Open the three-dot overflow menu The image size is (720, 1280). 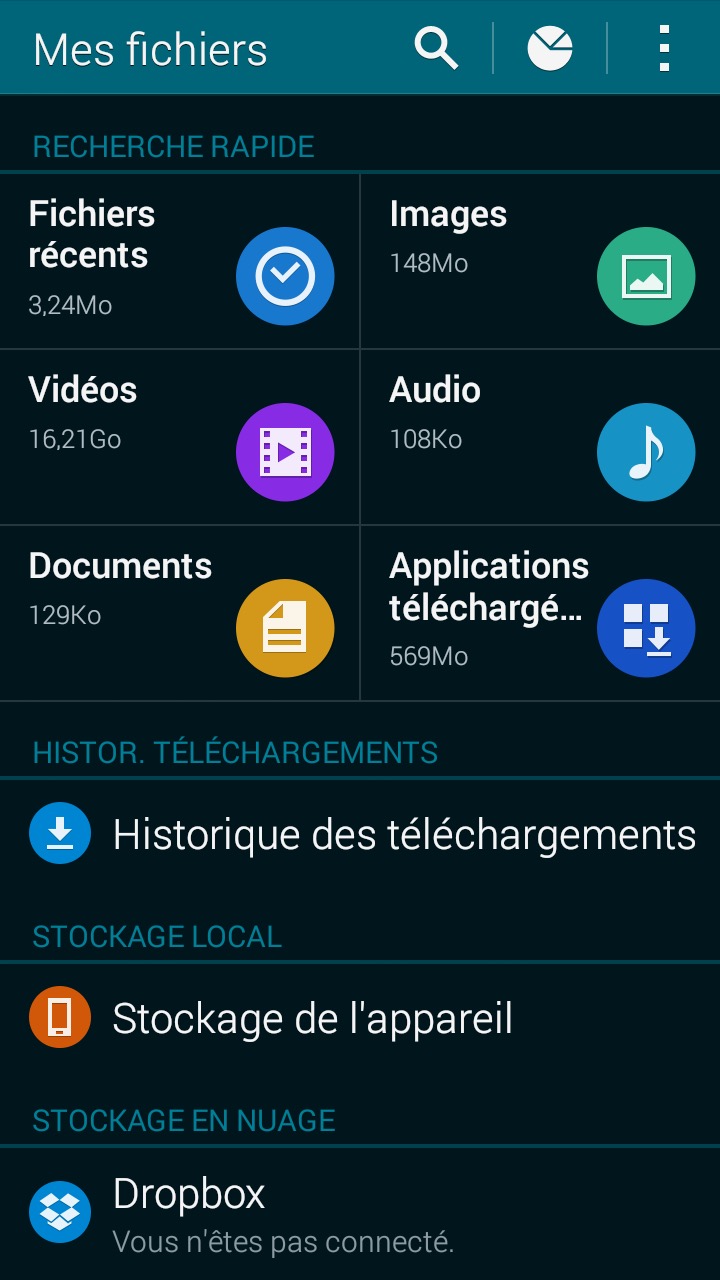point(664,48)
